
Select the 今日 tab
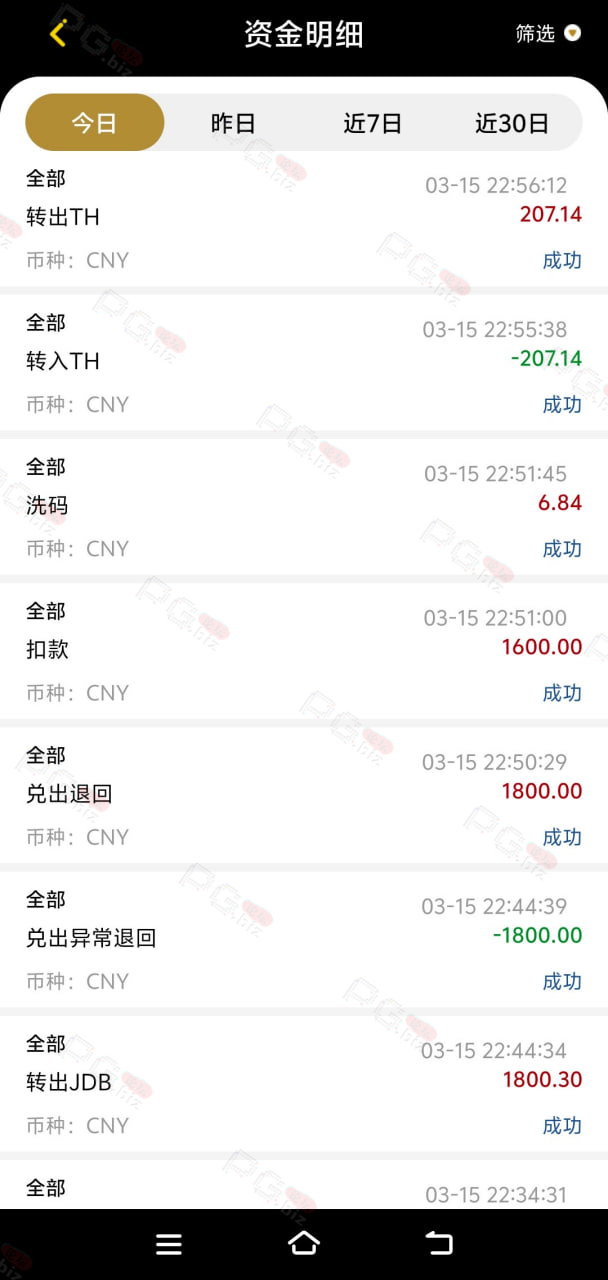94,123
